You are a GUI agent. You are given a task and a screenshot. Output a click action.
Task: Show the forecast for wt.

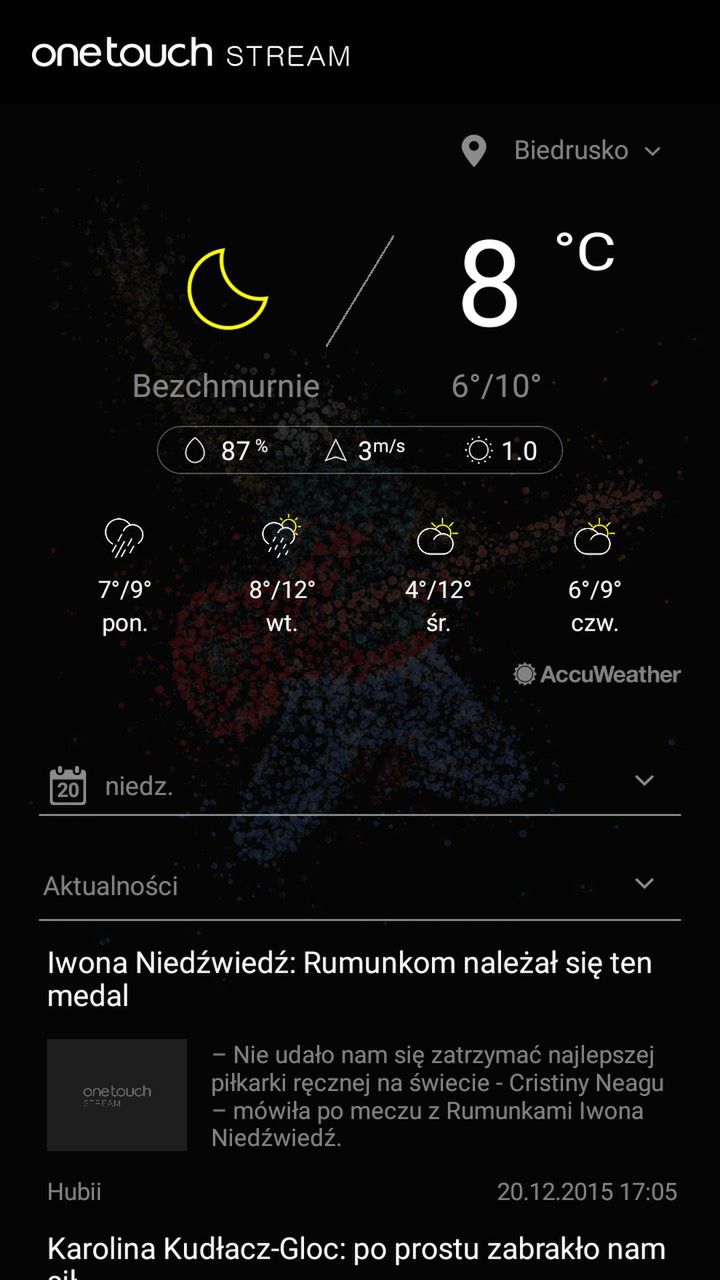(282, 577)
